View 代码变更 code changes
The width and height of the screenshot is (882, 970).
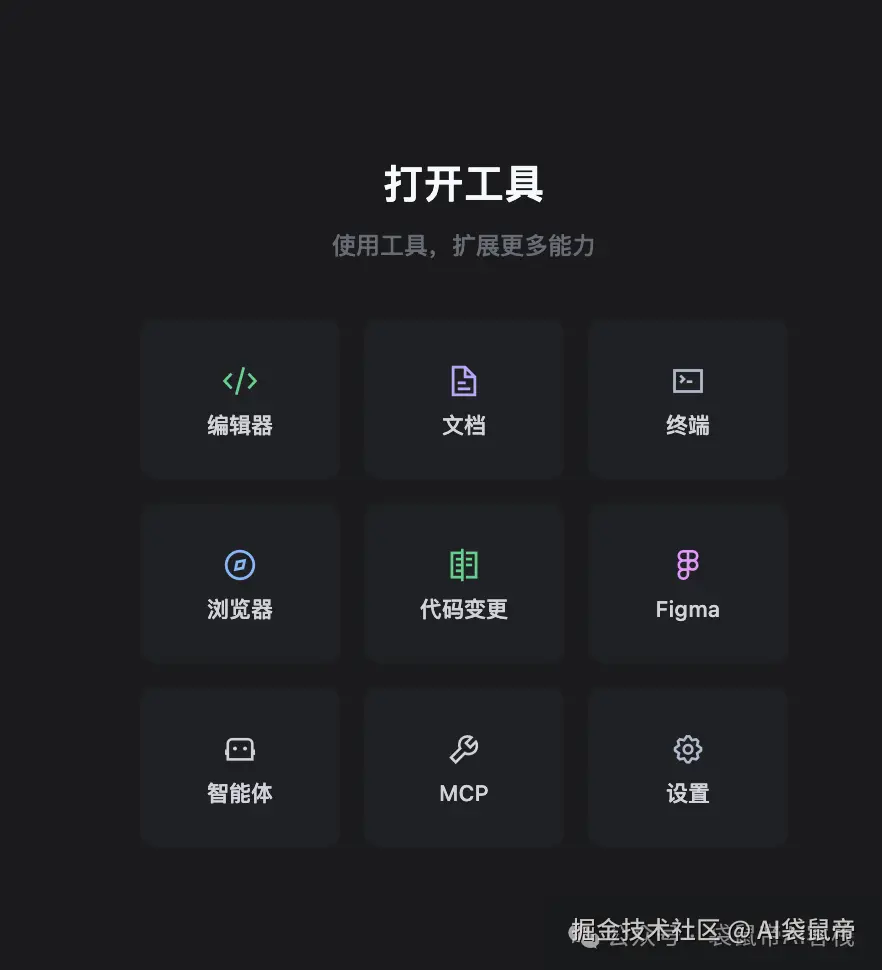click(464, 584)
